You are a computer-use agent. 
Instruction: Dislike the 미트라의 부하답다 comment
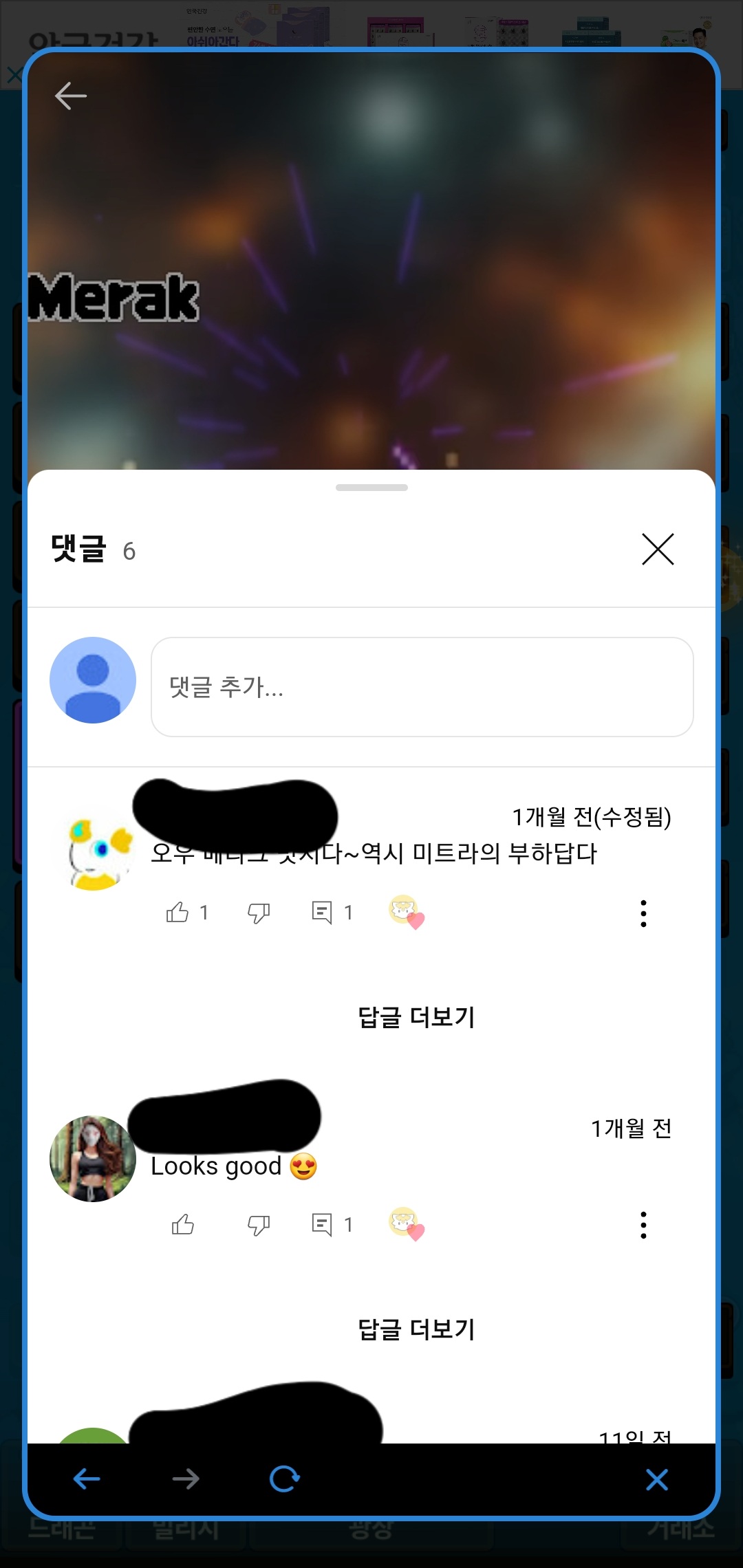(259, 913)
